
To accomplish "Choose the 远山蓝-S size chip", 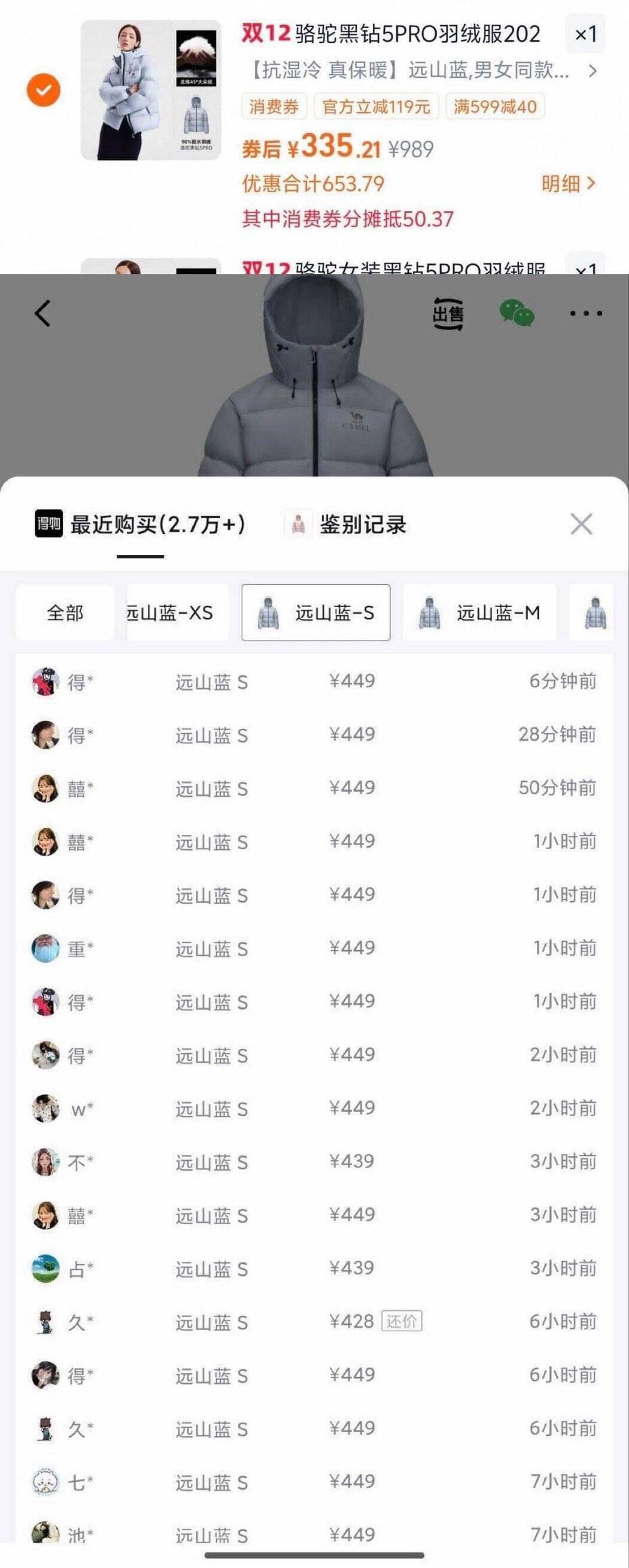I will pos(316,612).
